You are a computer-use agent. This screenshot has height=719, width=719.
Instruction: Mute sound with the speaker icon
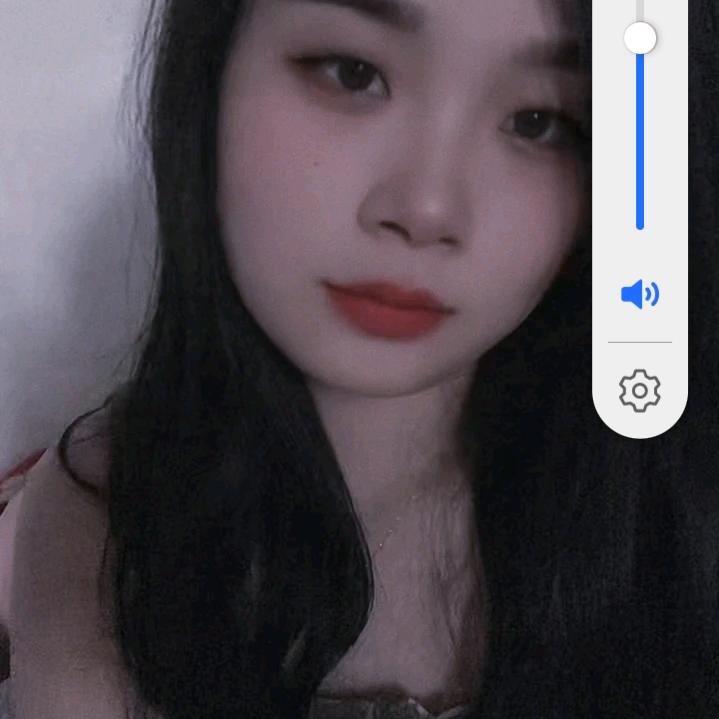tap(640, 294)
